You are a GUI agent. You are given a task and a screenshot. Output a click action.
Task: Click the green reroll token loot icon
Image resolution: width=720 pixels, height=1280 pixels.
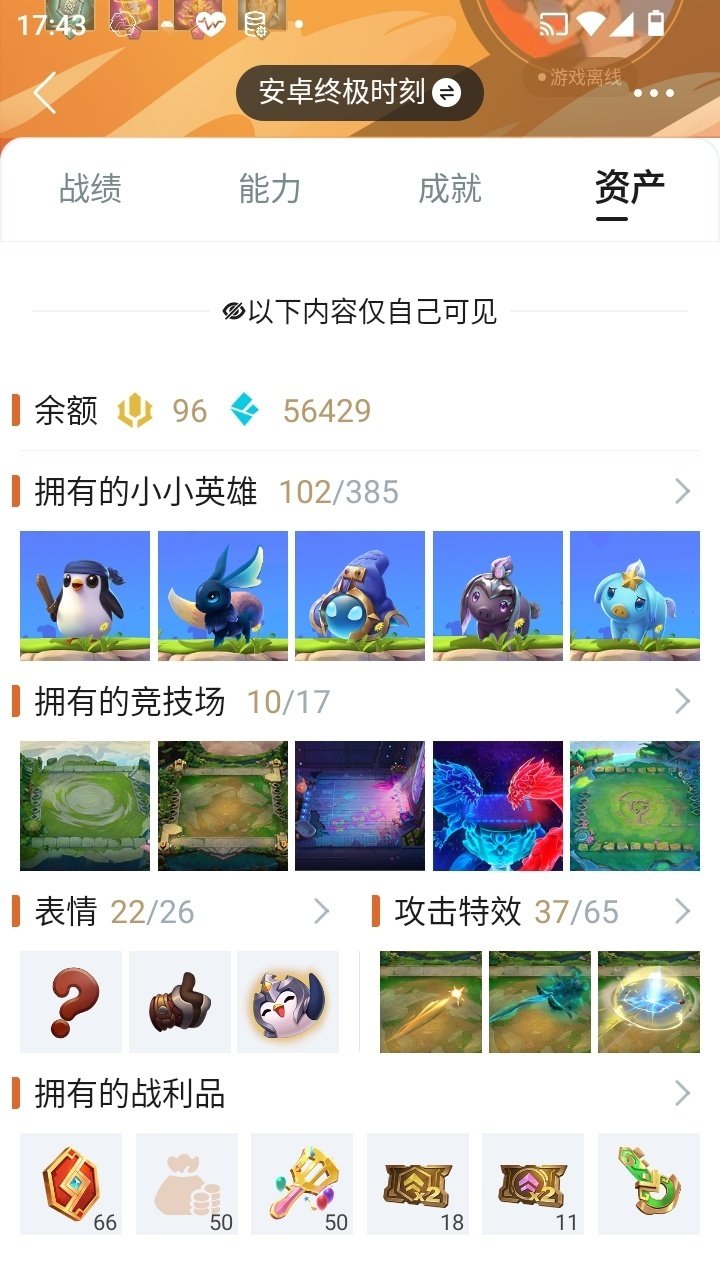tap(648, 1181)
